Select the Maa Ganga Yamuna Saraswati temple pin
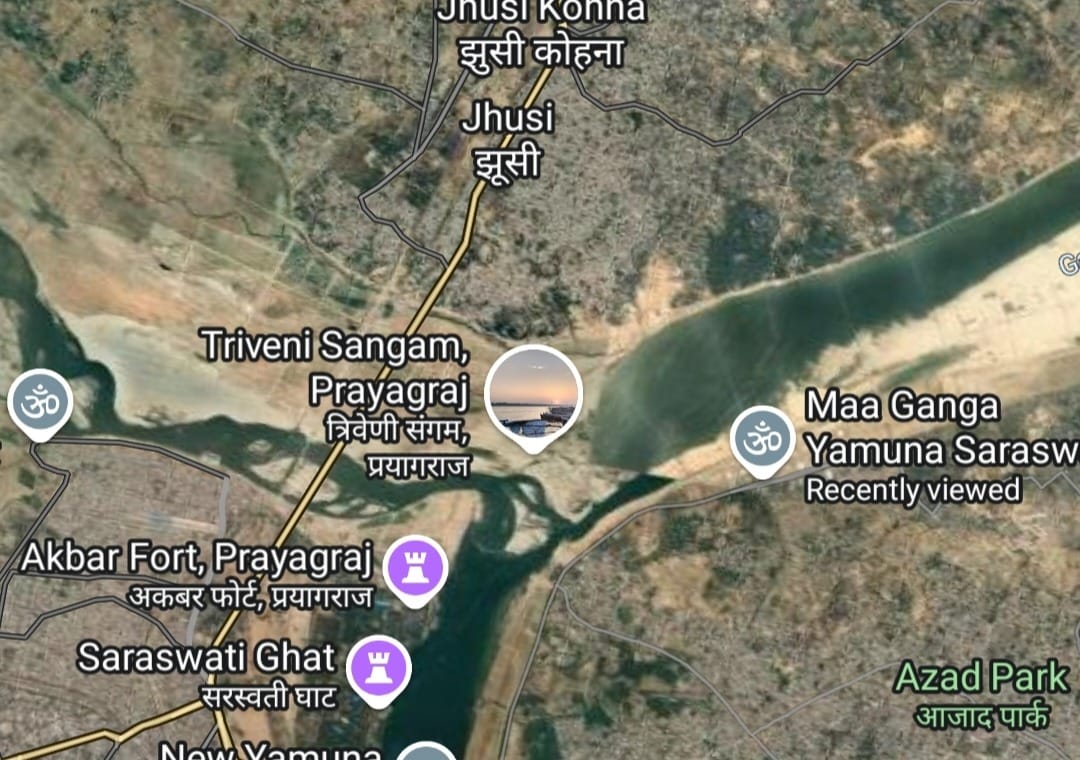Viewport: 1080px width, 760px height. tap(763, 438)
